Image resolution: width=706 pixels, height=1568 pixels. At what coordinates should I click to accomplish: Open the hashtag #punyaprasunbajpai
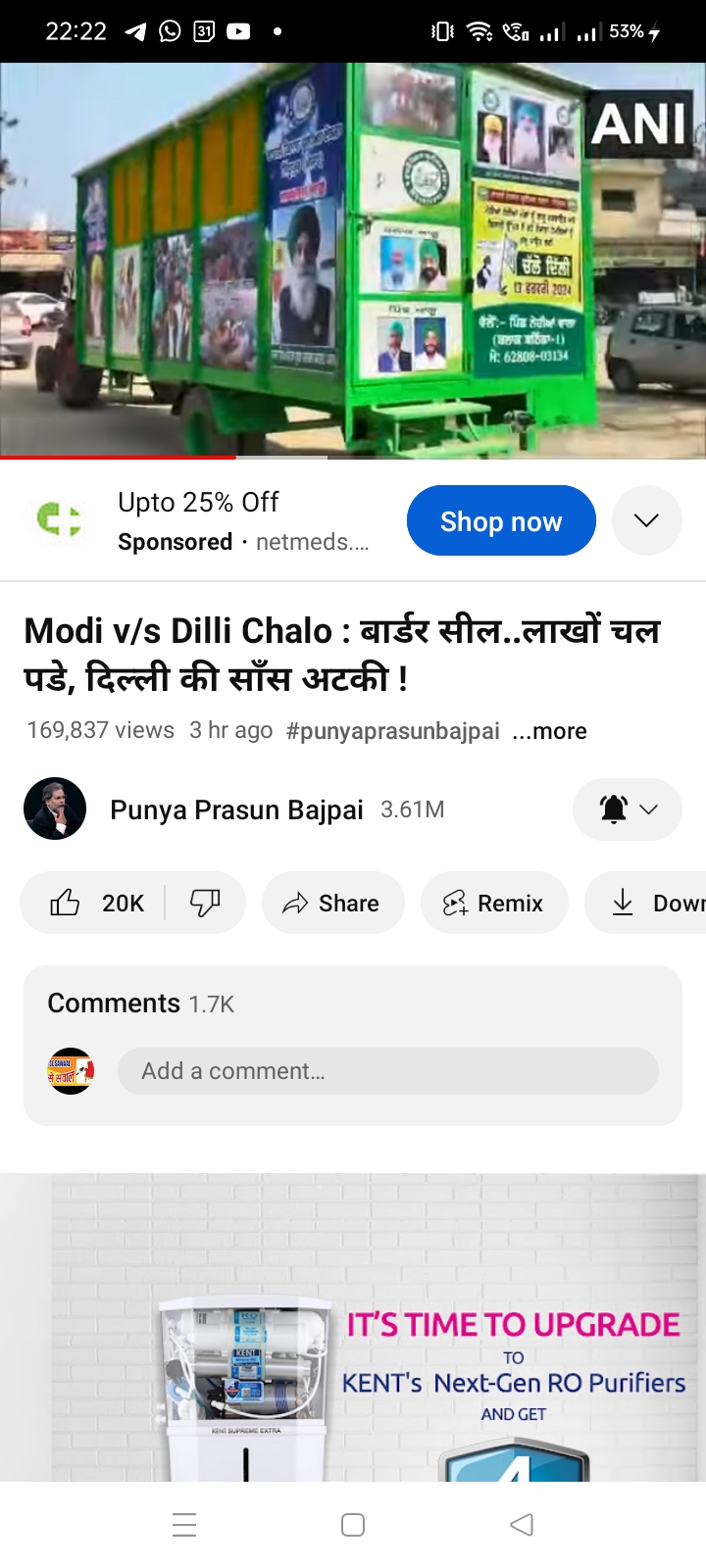point(393,730)
